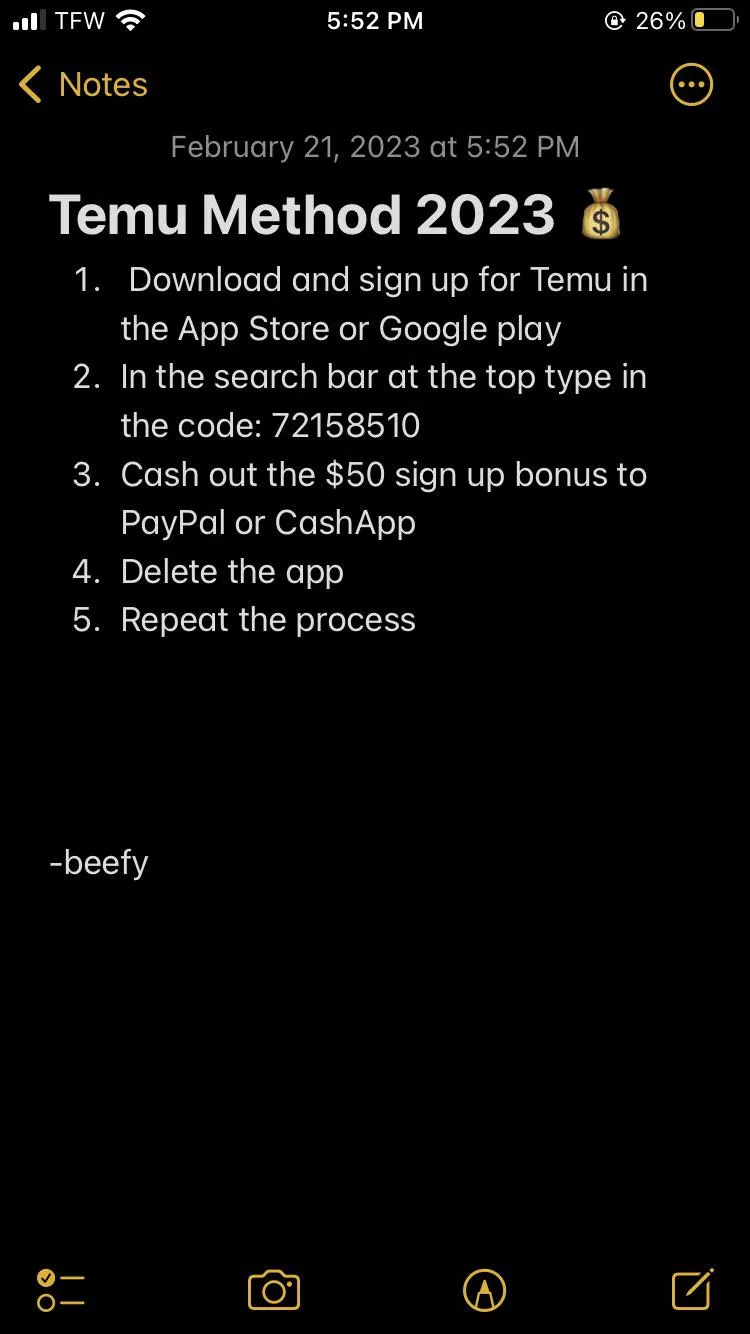This screenshot has height=1334, width=750.
Task: Tap the code 72158510 in step two
Action: coord(346,425)
